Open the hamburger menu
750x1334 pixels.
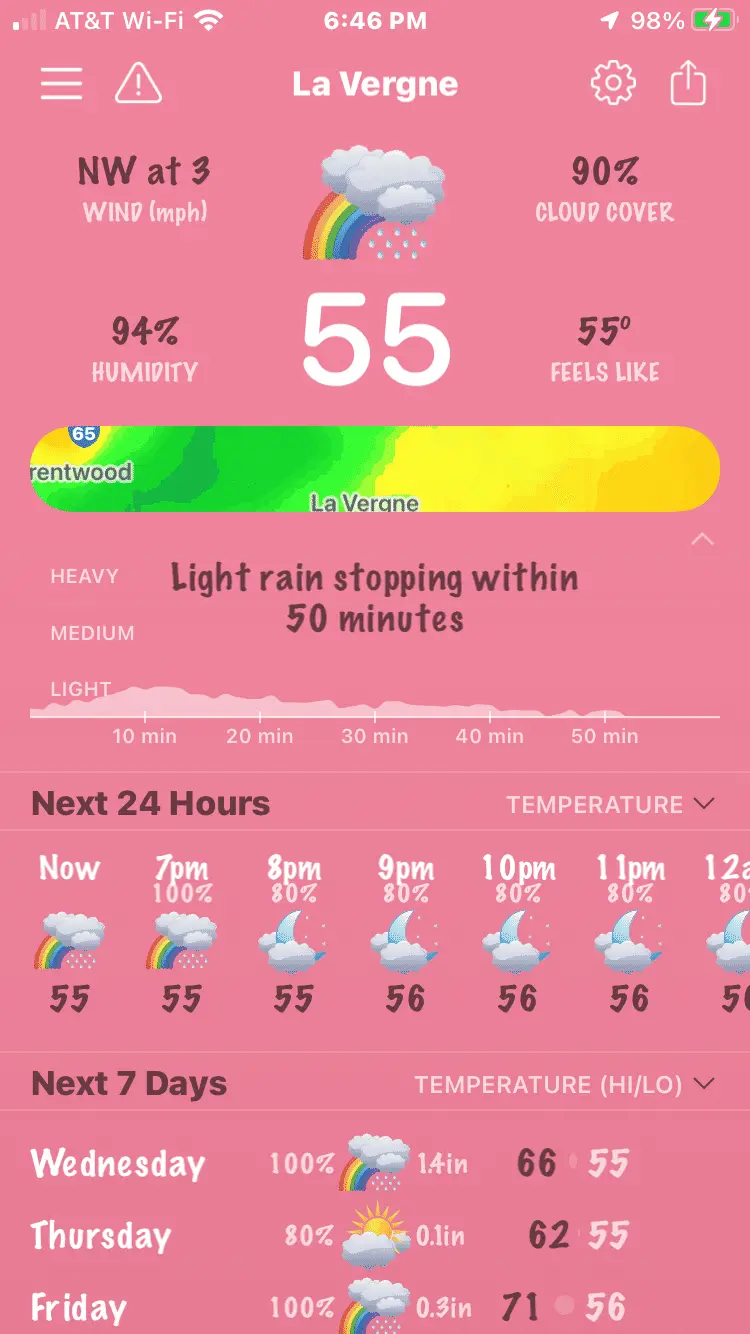tap(61, 84)
